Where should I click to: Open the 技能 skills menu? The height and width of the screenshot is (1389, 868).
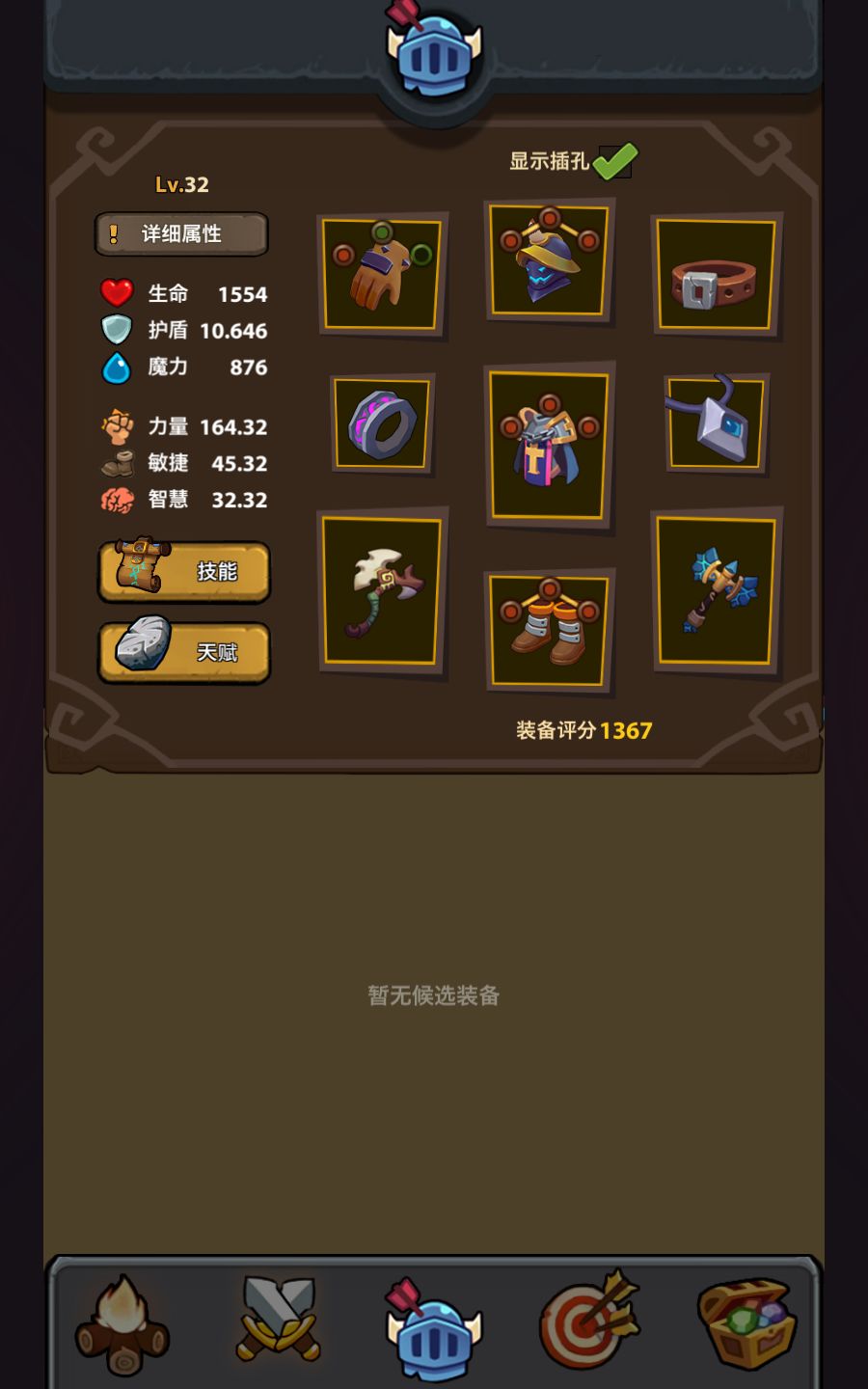pos(182,571)
